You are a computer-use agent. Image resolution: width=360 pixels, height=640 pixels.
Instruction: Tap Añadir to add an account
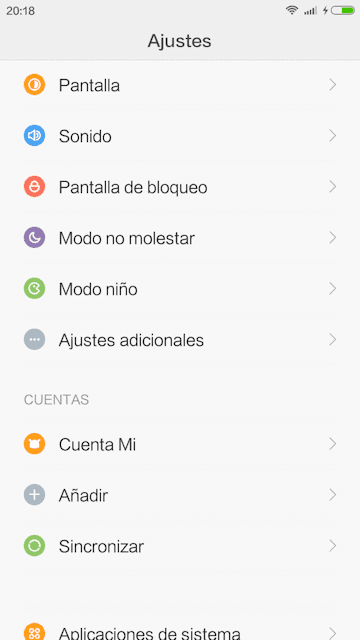[x=180, y=495]
